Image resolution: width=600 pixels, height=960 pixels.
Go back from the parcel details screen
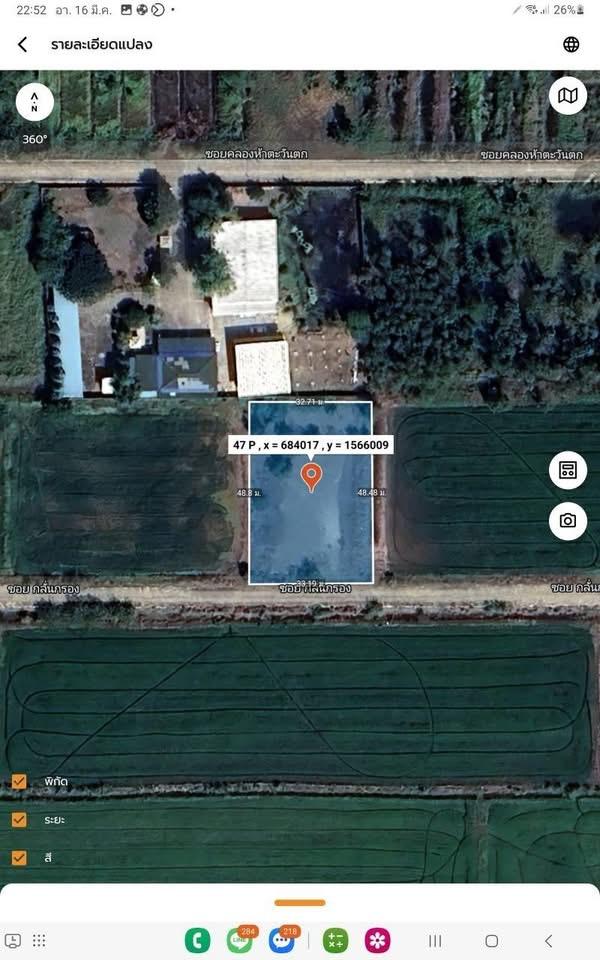23,44
